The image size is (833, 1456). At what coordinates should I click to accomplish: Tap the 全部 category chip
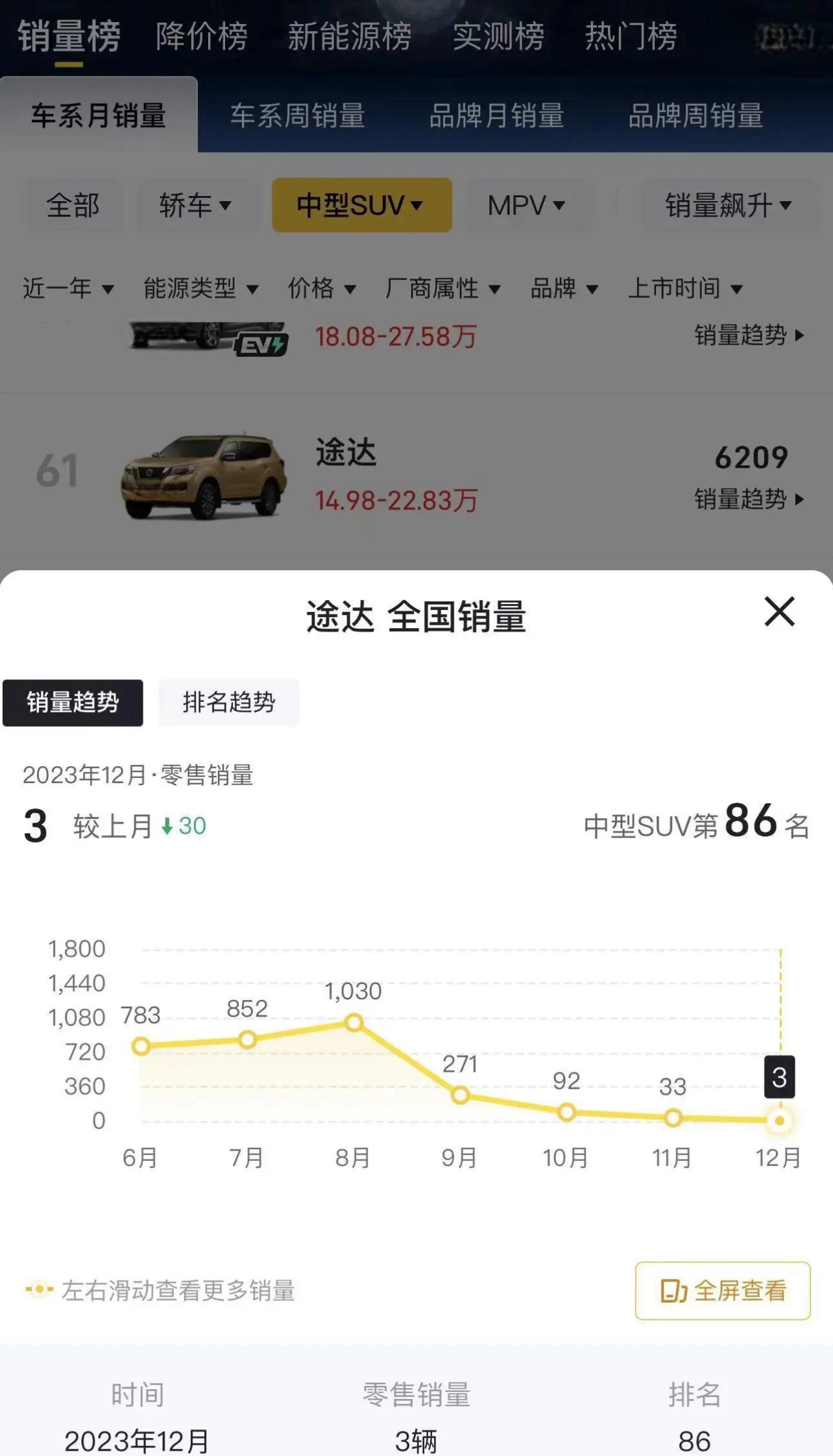coord(73,206)
